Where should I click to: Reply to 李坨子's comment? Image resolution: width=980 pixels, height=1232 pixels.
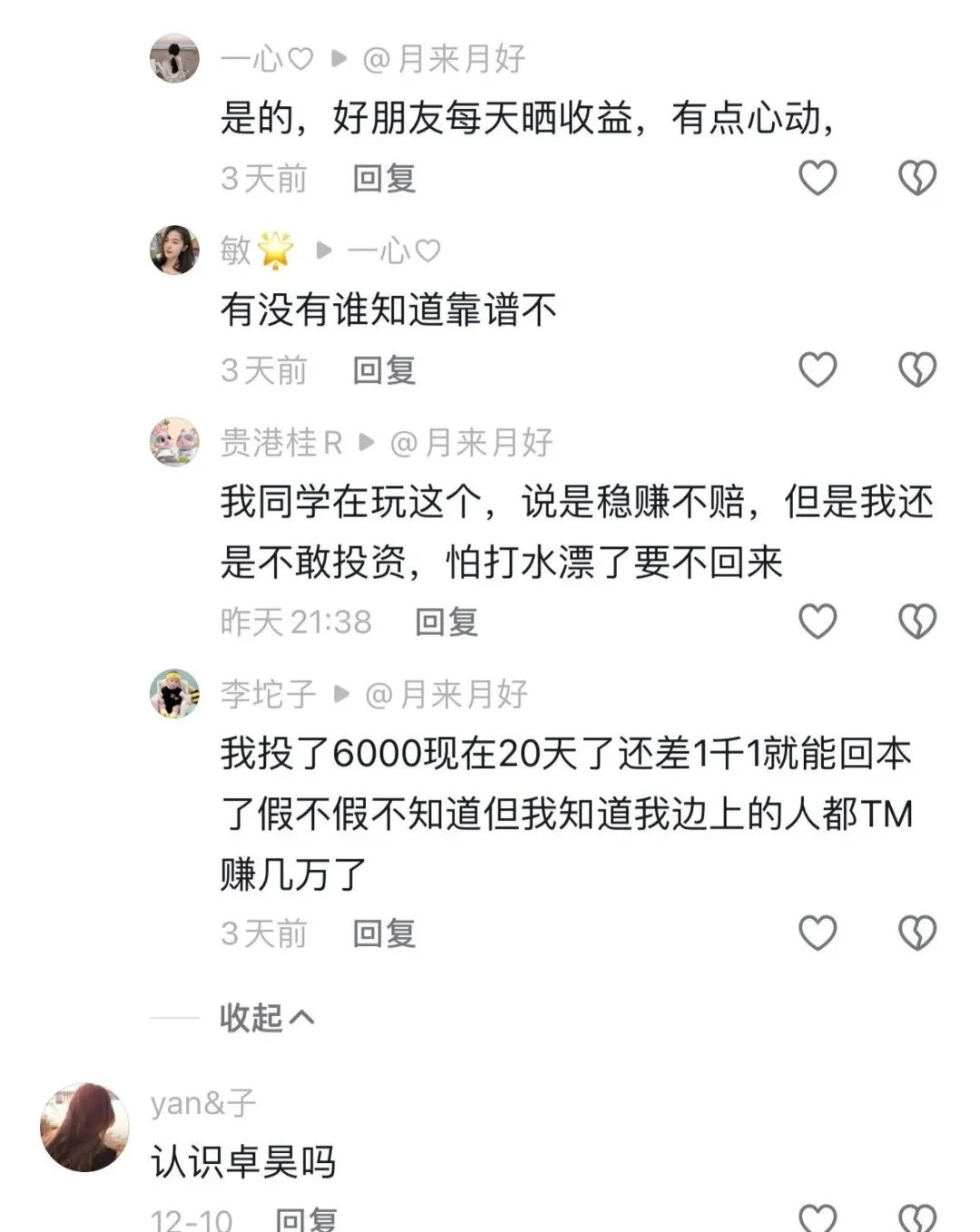pyautogui.click(x=384, y=934)
